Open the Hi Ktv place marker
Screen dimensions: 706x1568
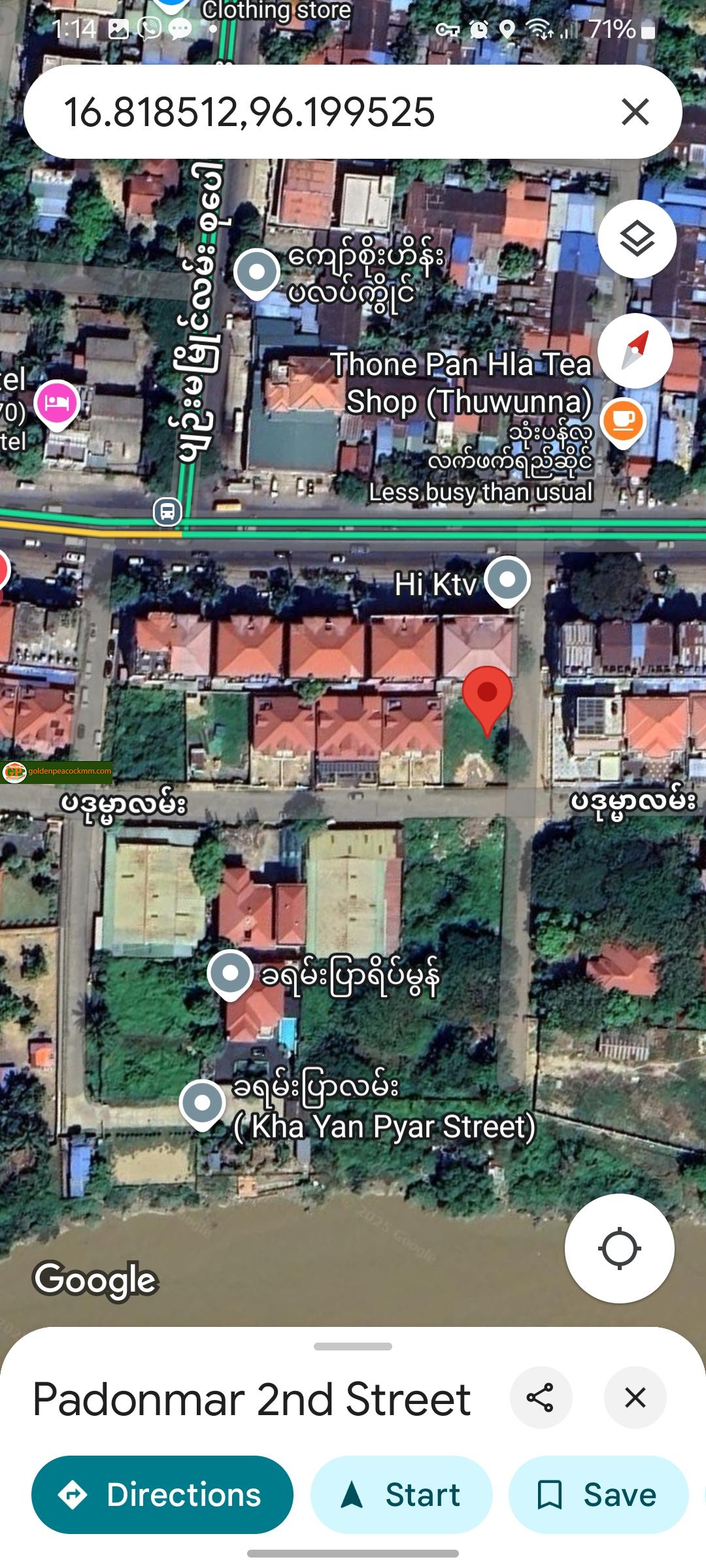pos(507,580)
